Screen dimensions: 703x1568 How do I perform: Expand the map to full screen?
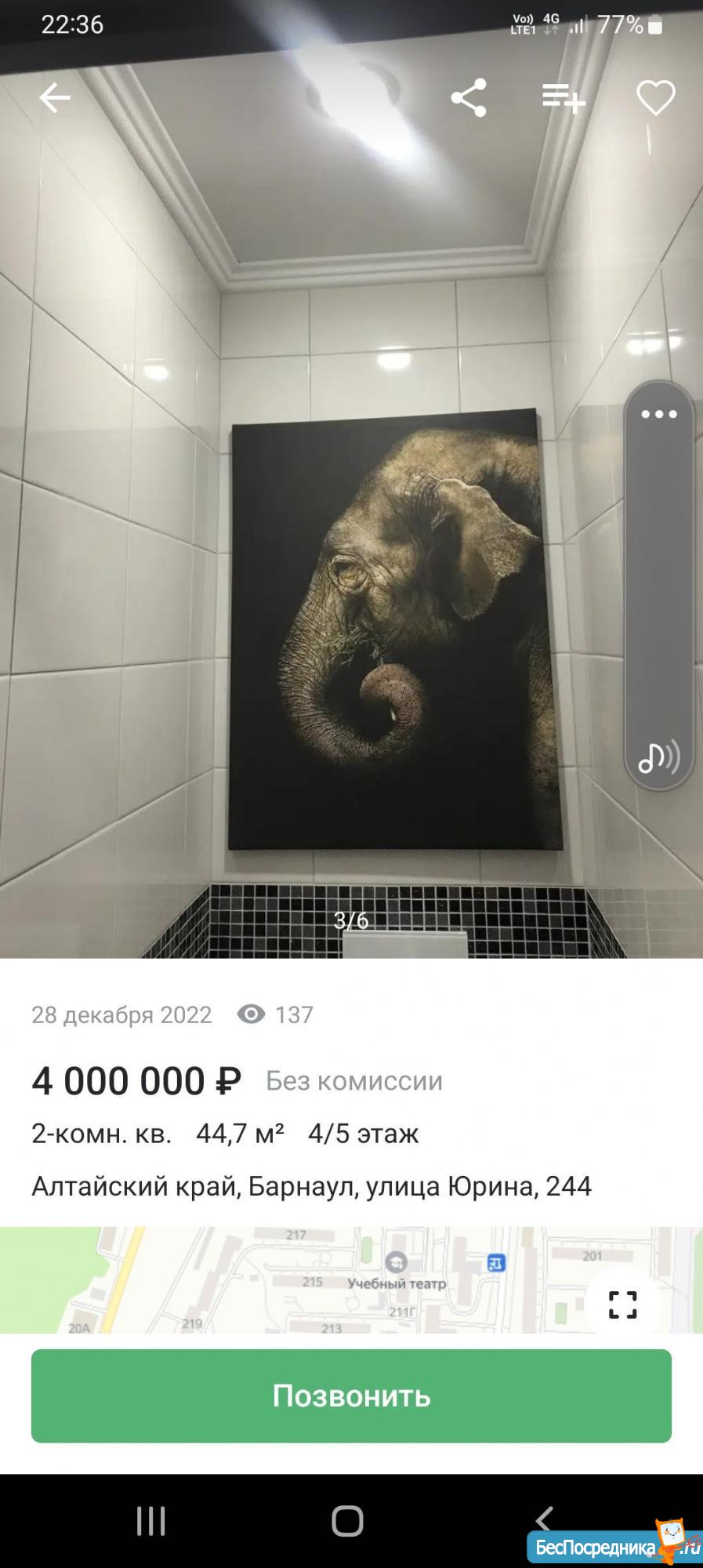click(622, 1305)
